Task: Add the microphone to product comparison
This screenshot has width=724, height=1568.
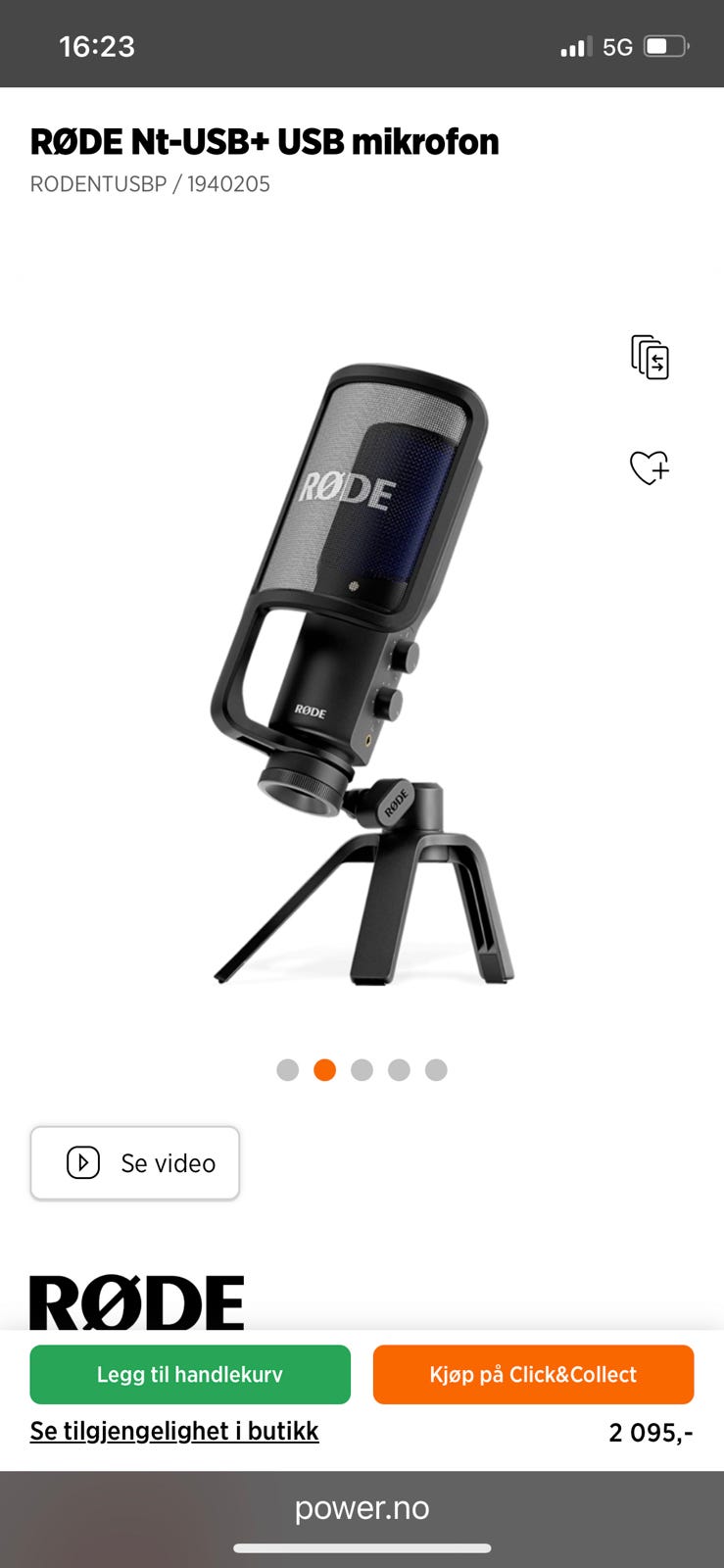Action: pos(650,357)
